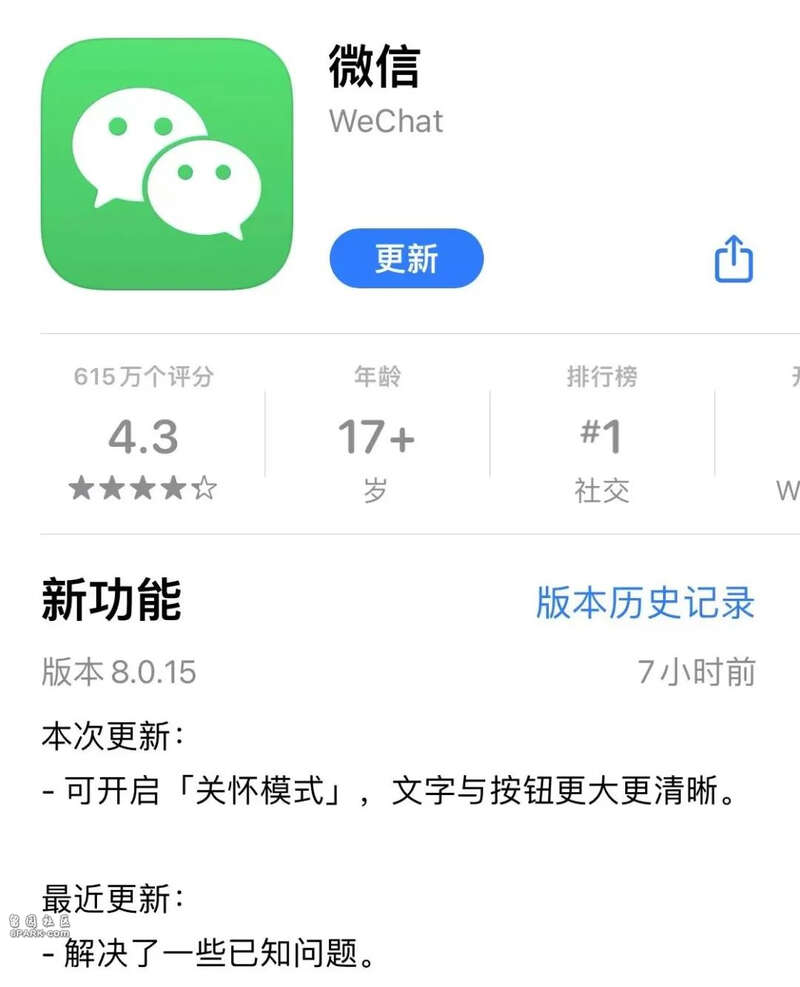The image size is (800, 987).
Task: Open 版本历史记录 version history
Action: pos(645,603)
